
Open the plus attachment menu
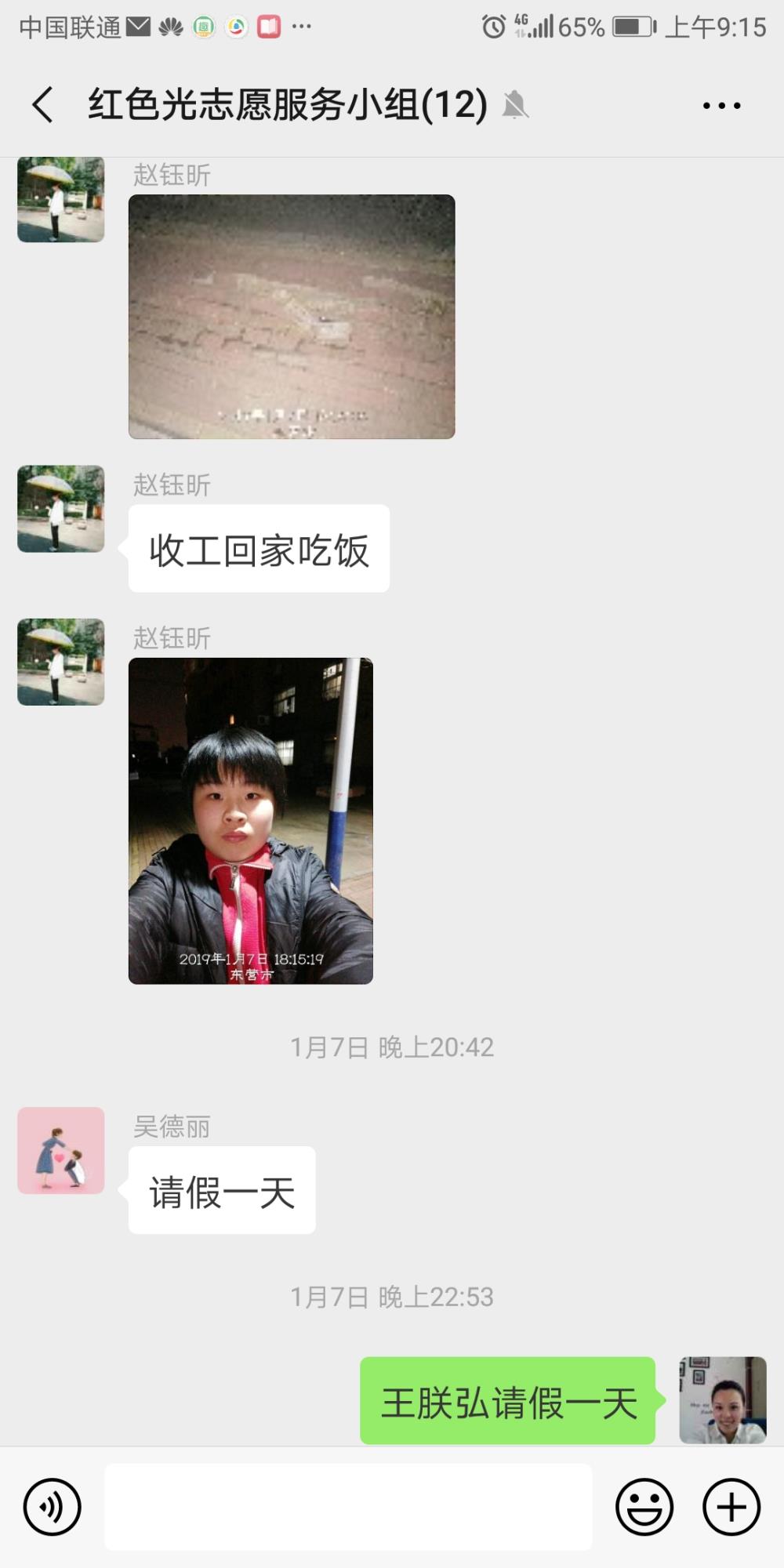click(731, 1506)
